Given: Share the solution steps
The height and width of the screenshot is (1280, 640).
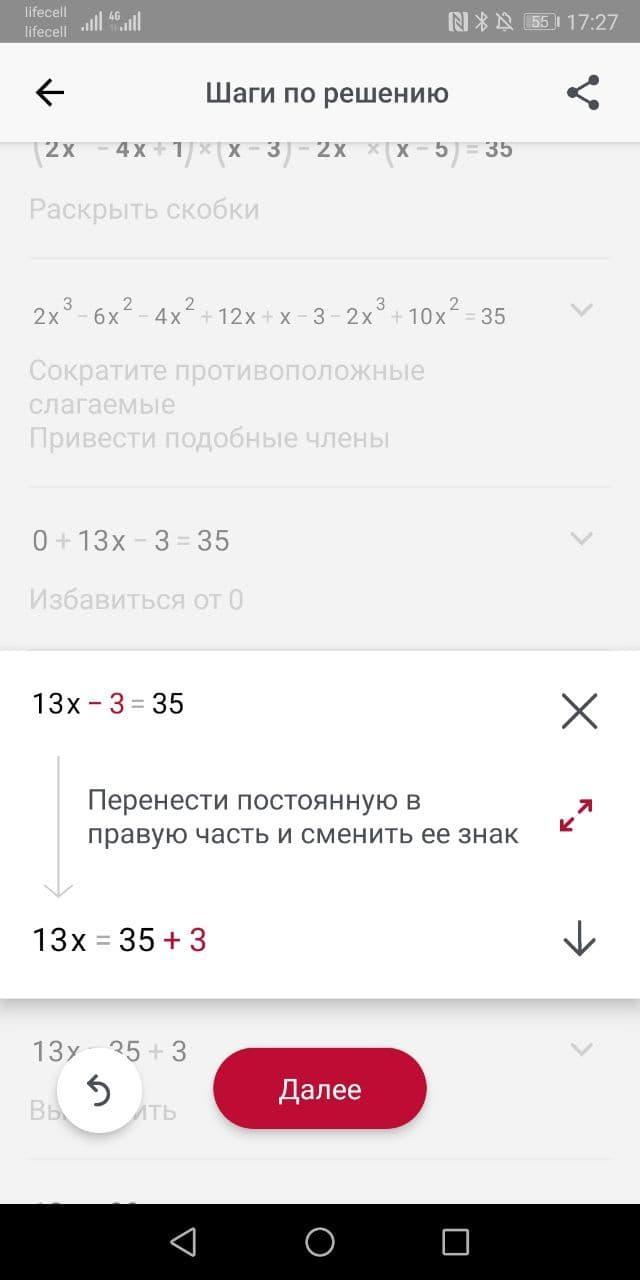Looking at the screenshot, I should click(x=583, y=93).
